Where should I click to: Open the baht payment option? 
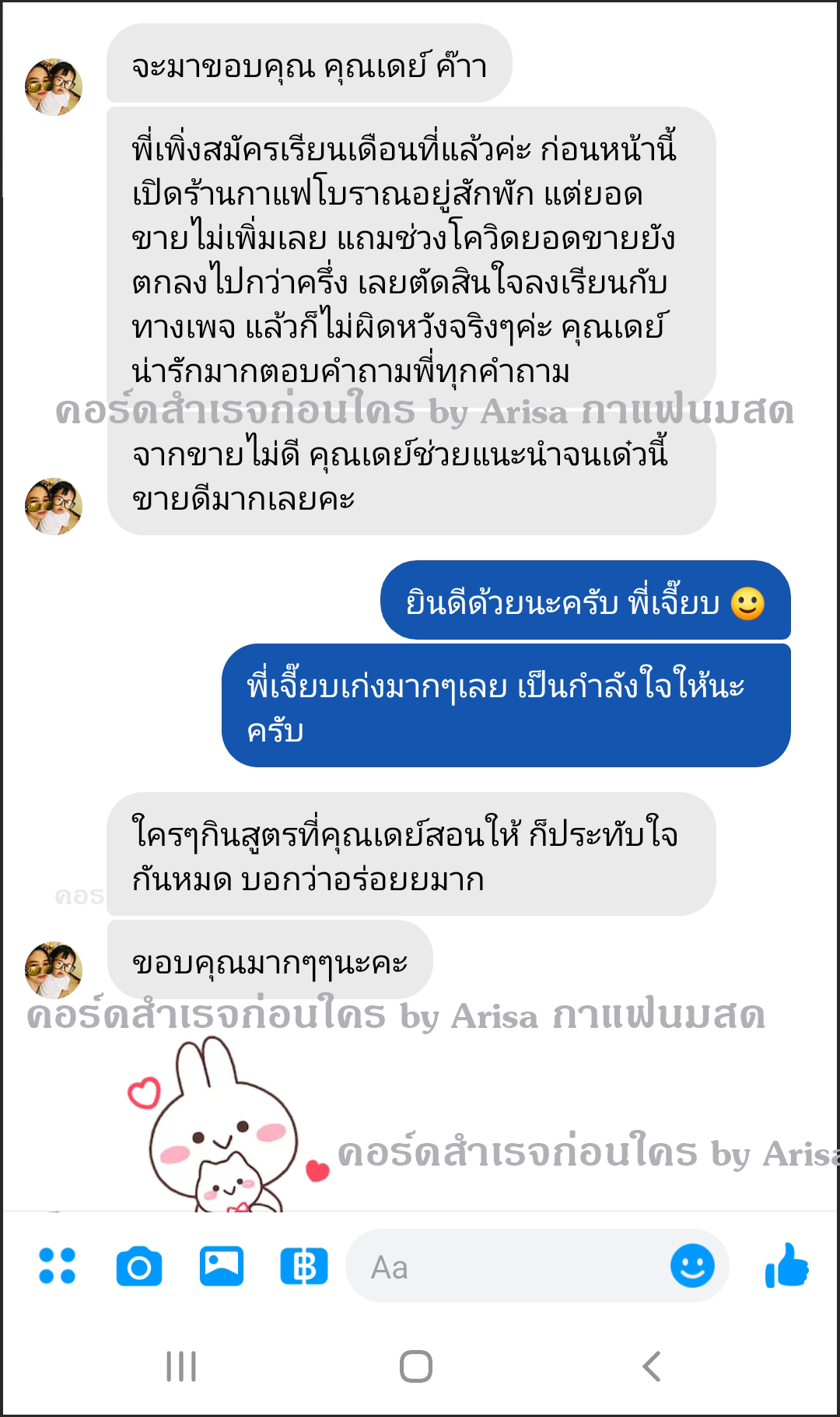[303, 1266]
